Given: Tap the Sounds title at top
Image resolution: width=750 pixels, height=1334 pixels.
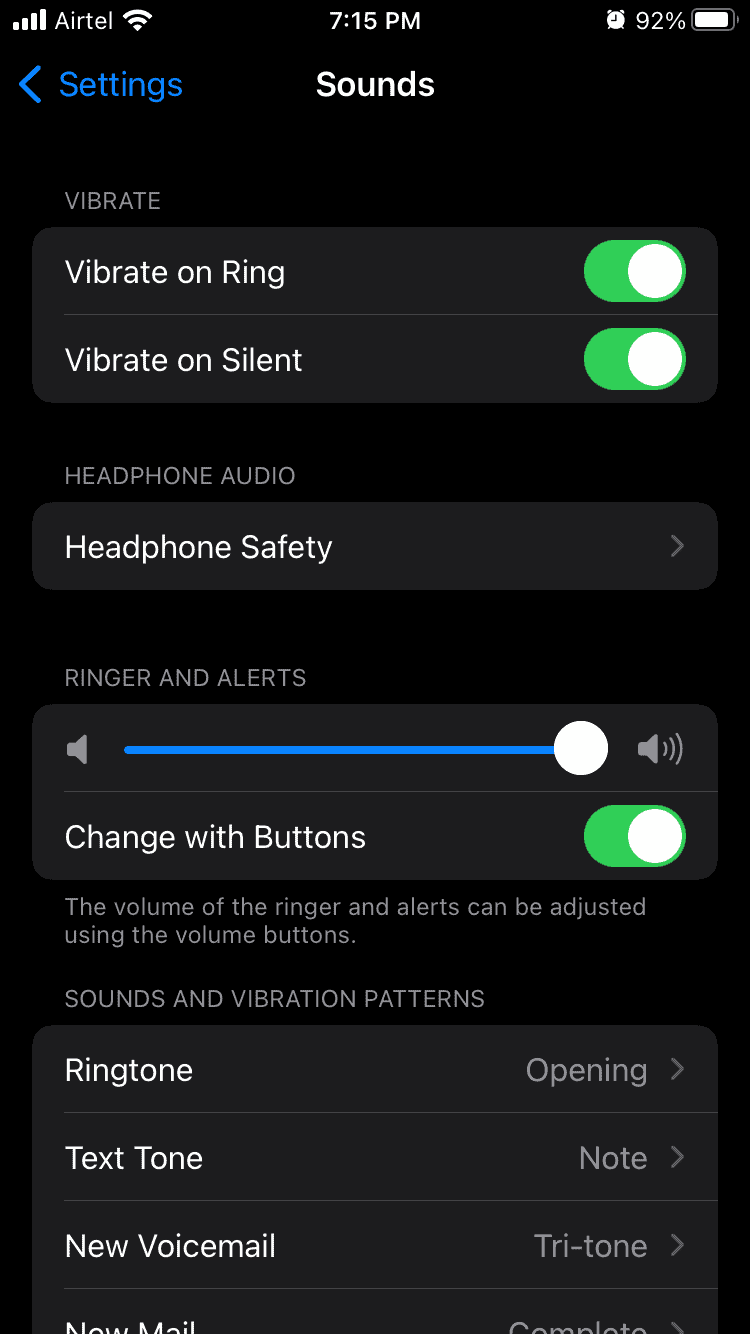Looking at the screenshot, I should click(375, 85).
